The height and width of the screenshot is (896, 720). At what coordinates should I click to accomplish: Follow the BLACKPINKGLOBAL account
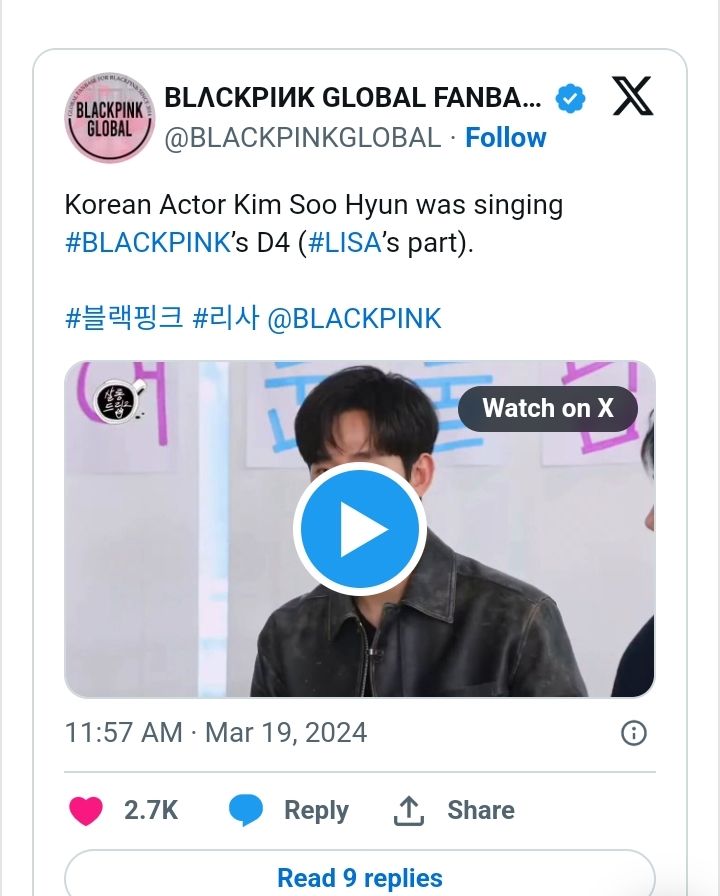tap(506, 138)
